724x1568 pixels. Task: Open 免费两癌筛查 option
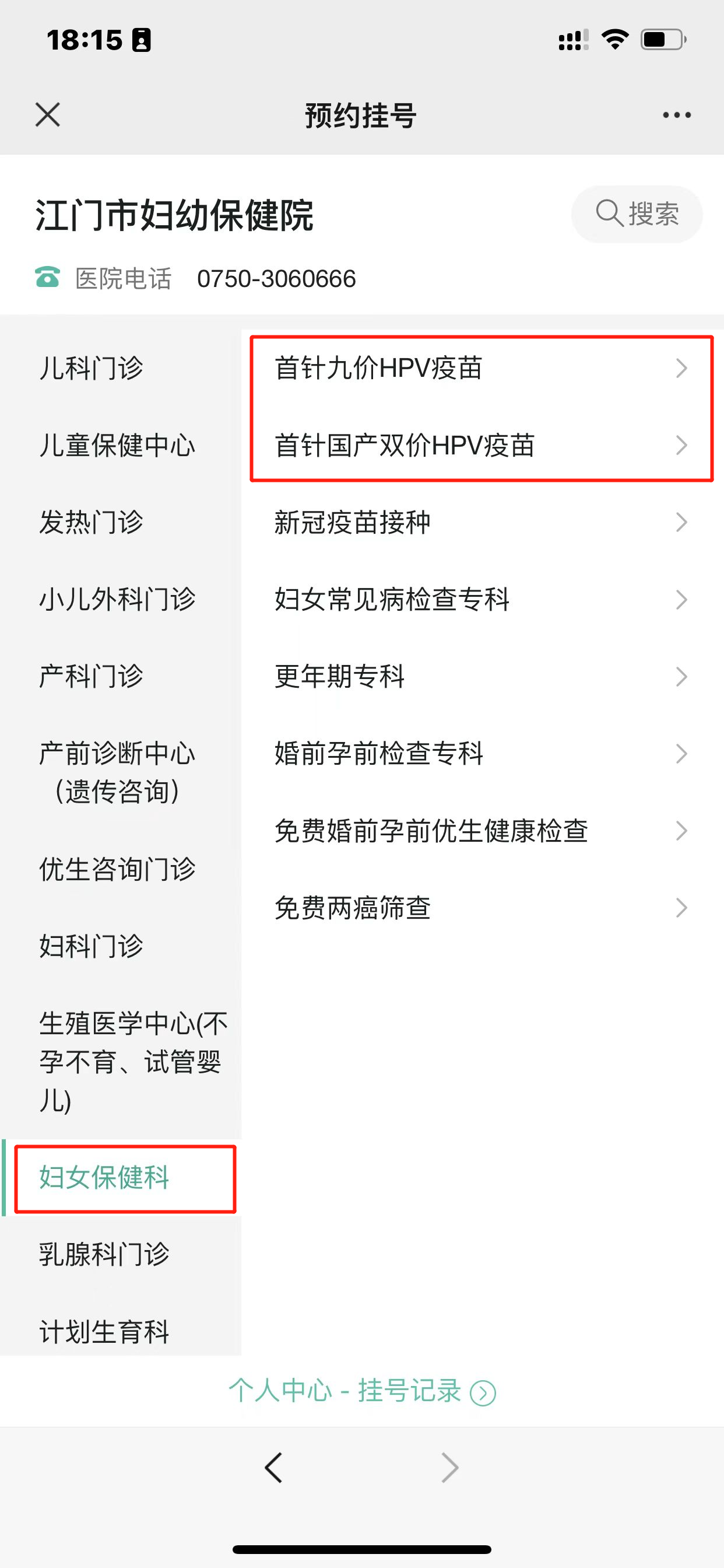481,907
